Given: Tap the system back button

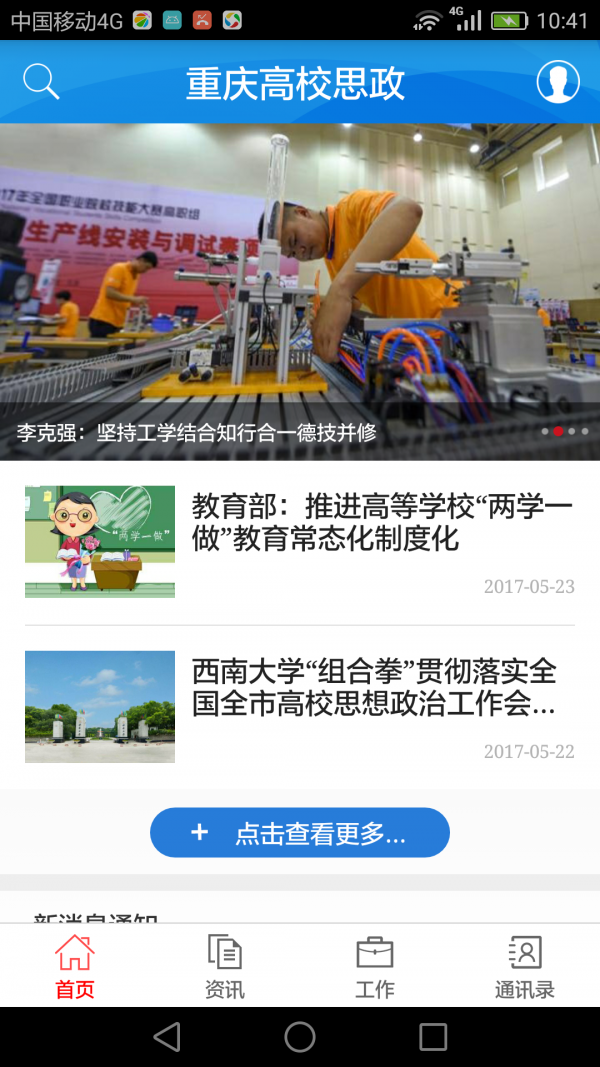Looking at the screenshot, I should (x=167, y=1037).
